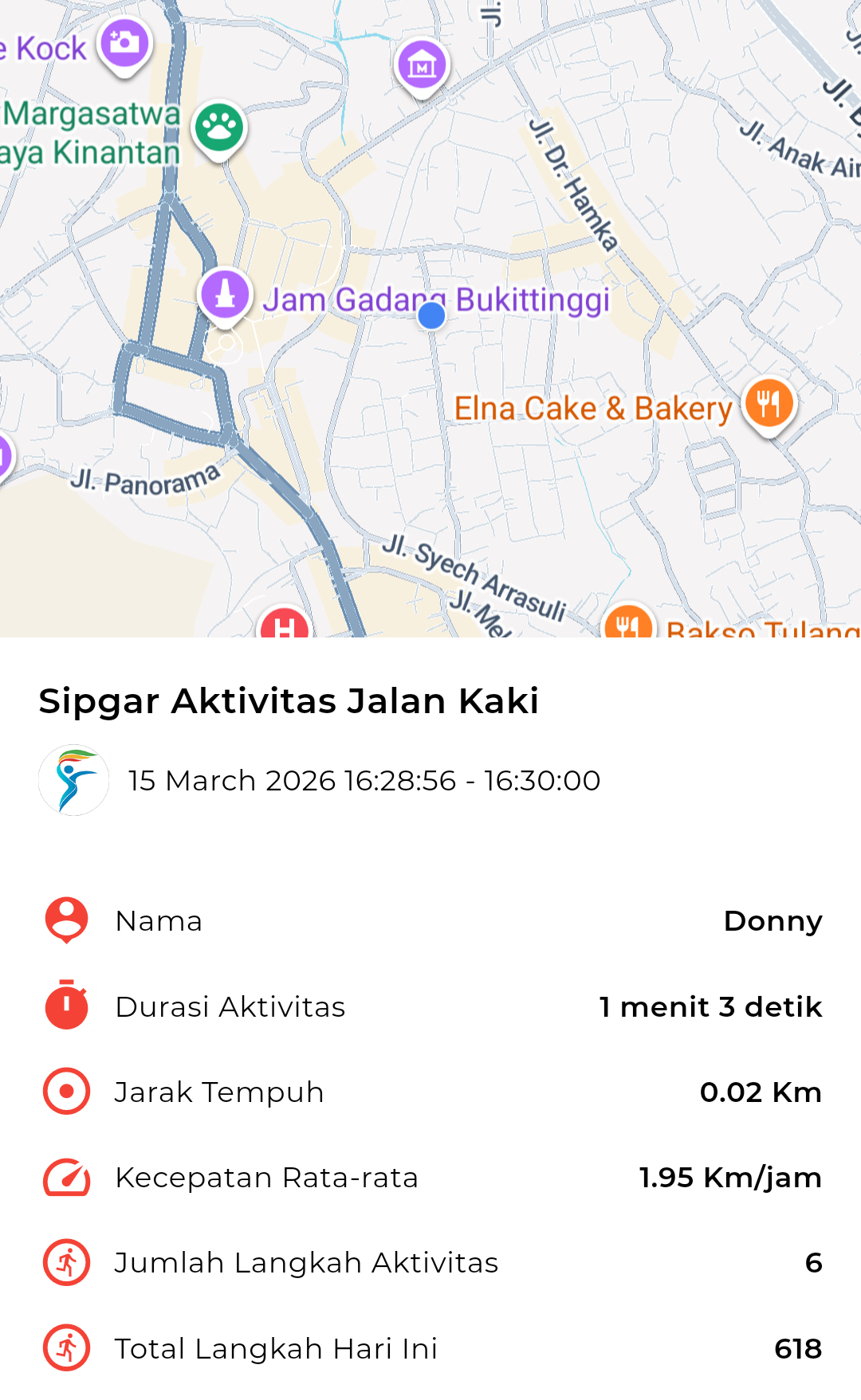Open the Elna Cake & Bakery pin
861x1400 pixels.
coord(769,403)
